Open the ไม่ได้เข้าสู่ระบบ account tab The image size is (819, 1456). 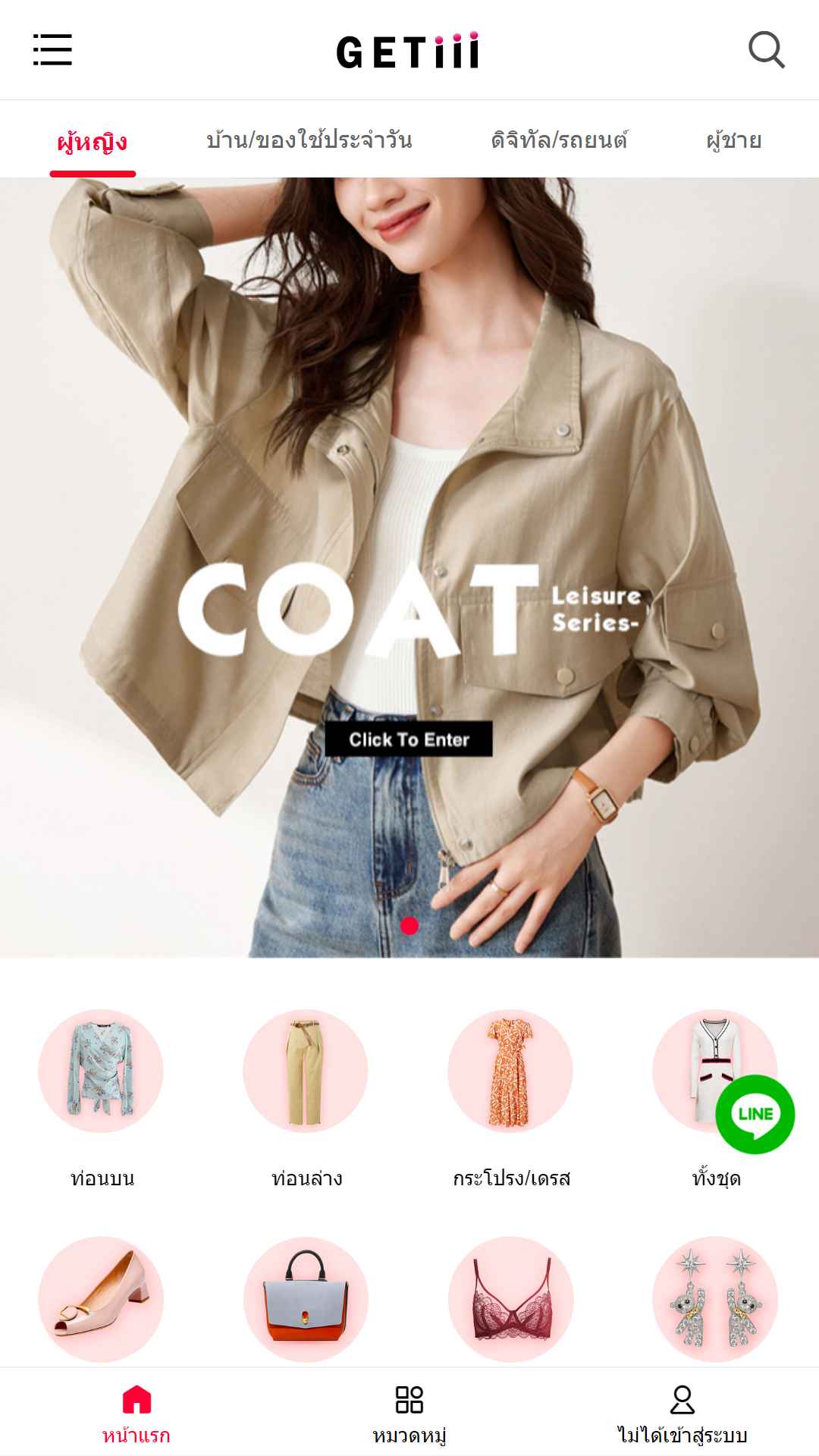(682, 1414)
